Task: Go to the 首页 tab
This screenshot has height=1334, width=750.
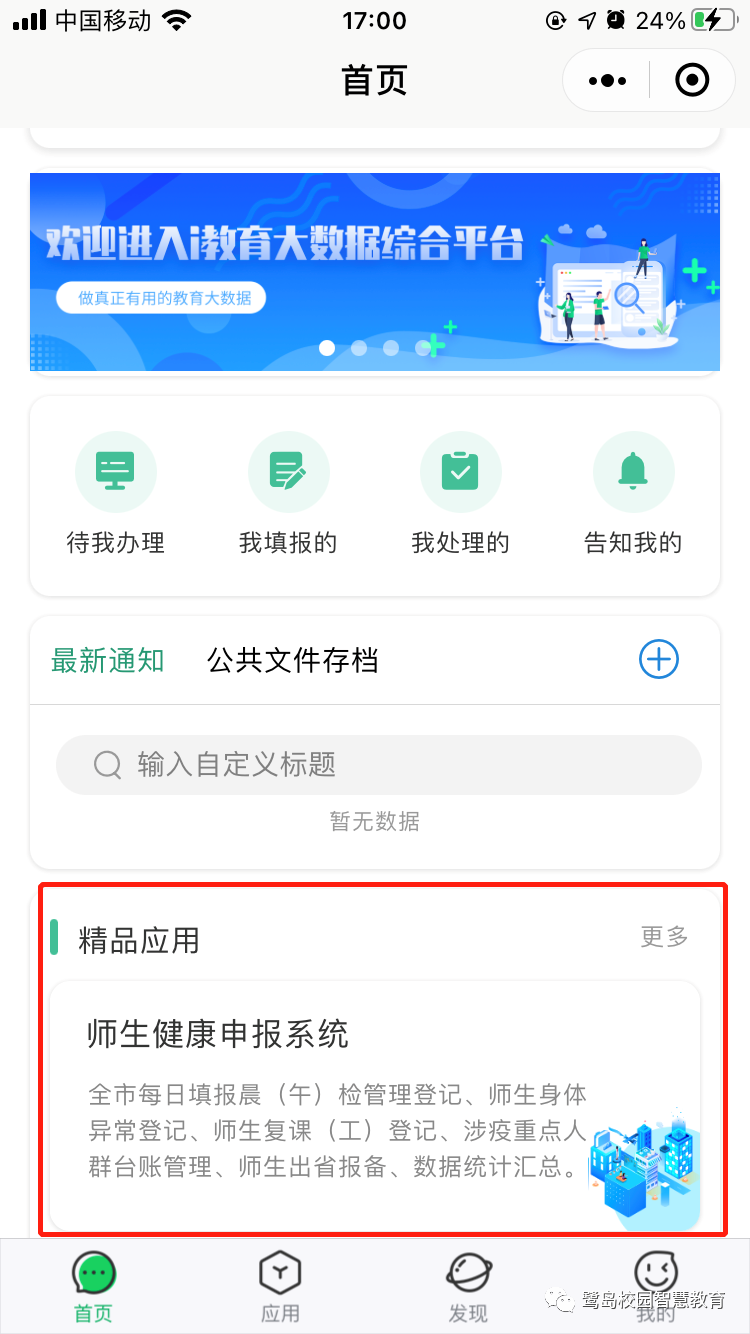Action: pos(94,1287)
